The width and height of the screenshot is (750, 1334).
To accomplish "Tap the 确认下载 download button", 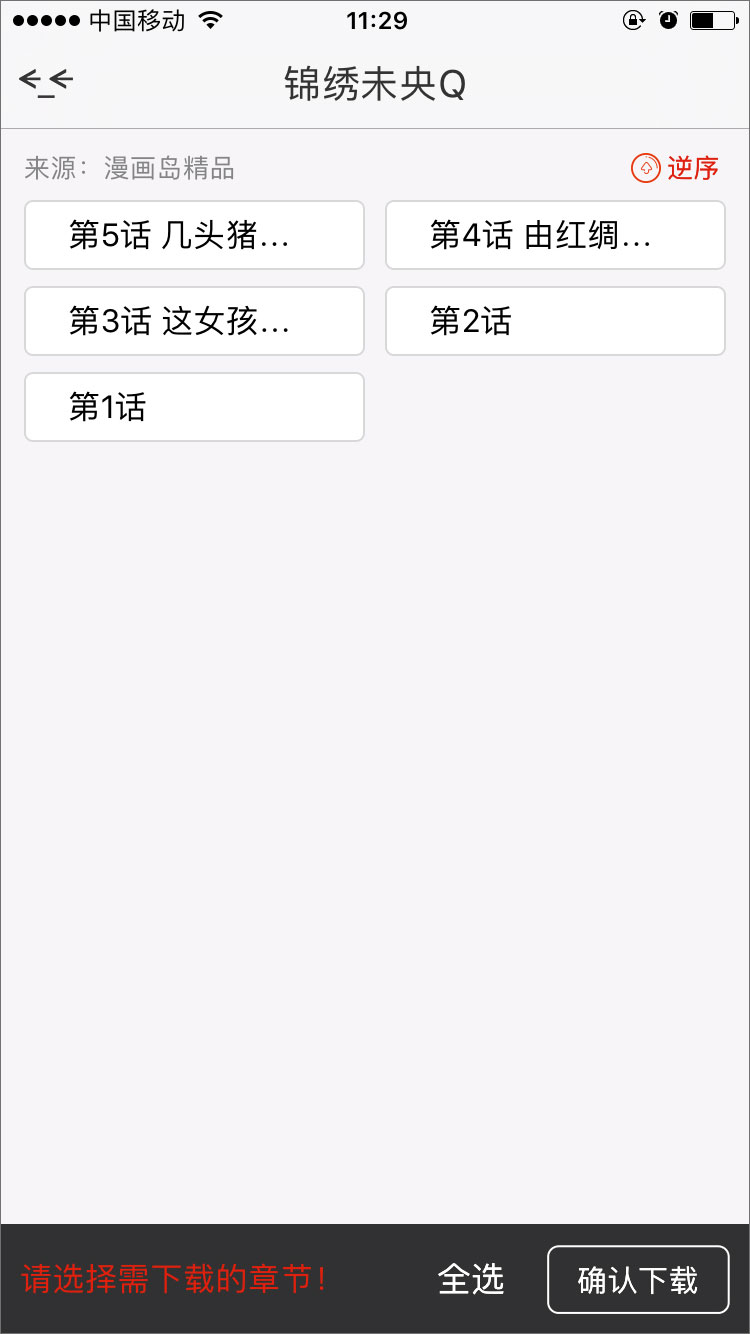I will (637, 1280).
